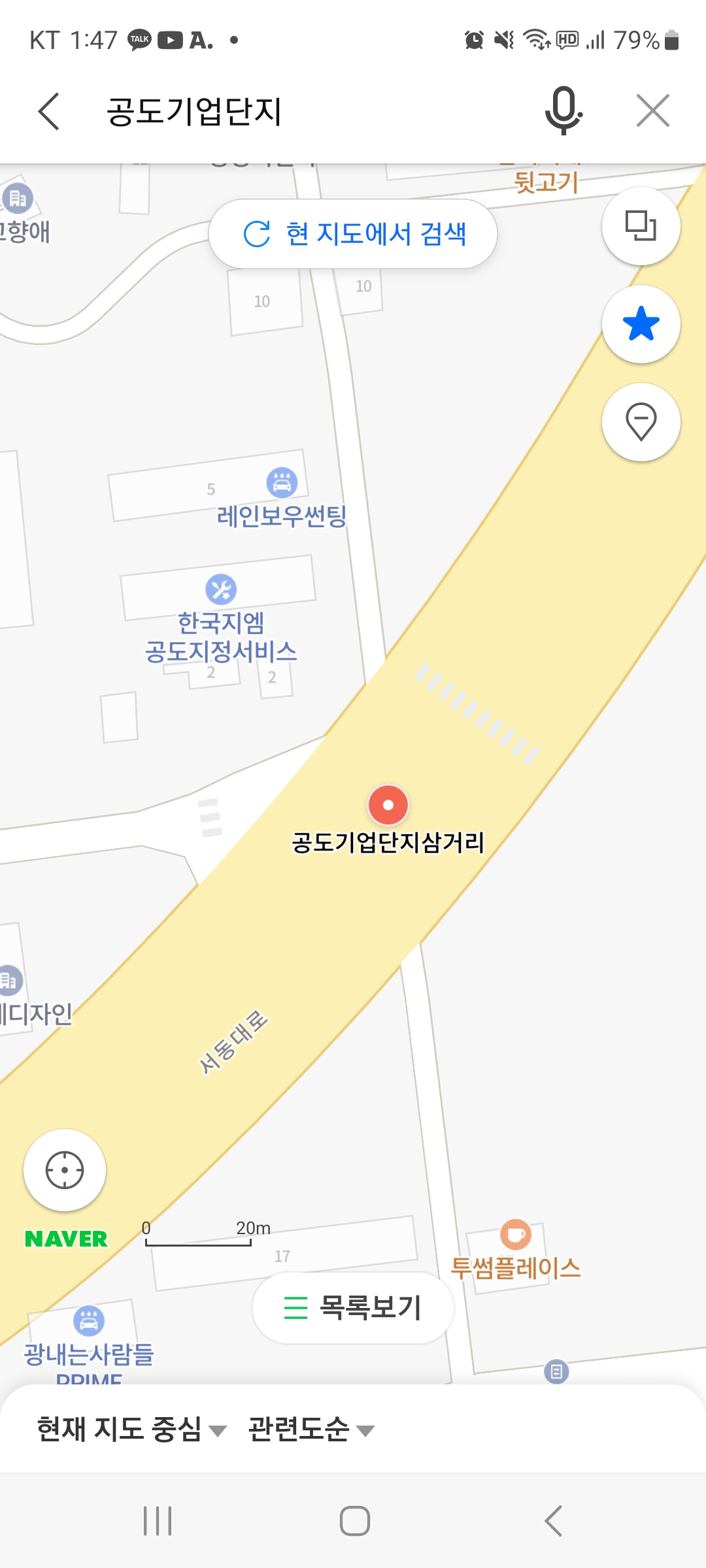
Task: Go to the system home screen
Action: click(354, 1521)
